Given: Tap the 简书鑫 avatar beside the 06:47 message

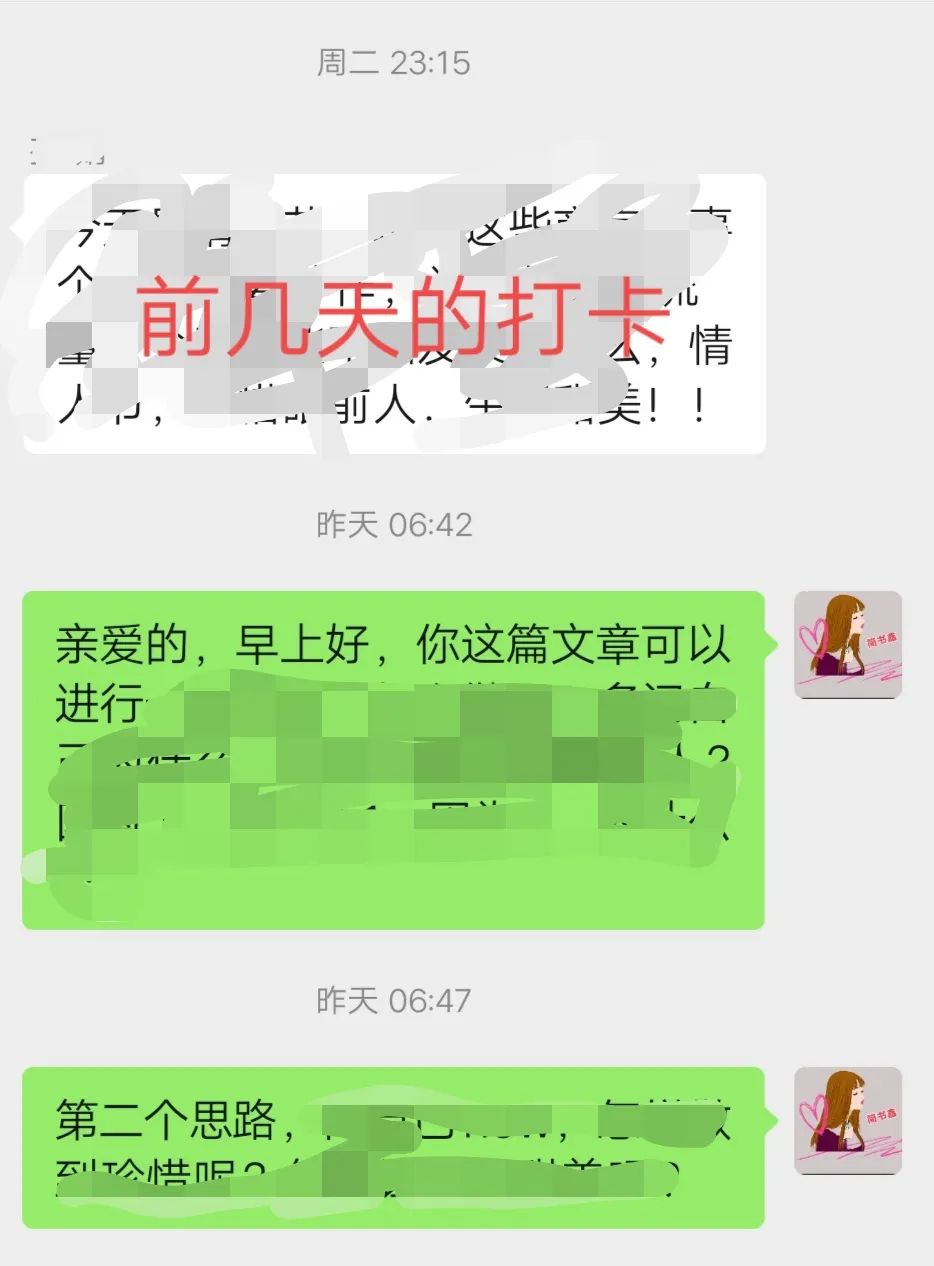Looking at the screenshot, I should tap(847, 1117).
